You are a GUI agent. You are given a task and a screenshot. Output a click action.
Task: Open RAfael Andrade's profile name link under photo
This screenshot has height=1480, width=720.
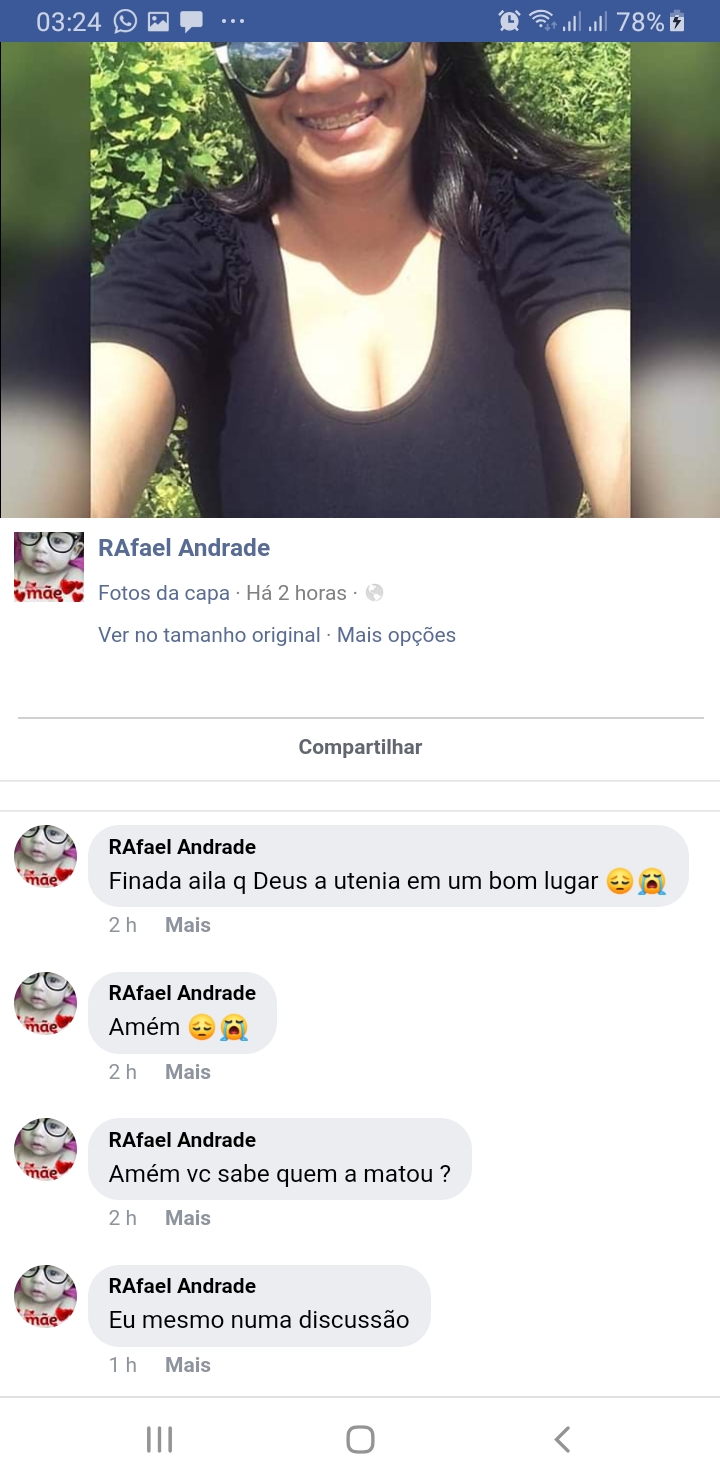click(x=184, y=548)
